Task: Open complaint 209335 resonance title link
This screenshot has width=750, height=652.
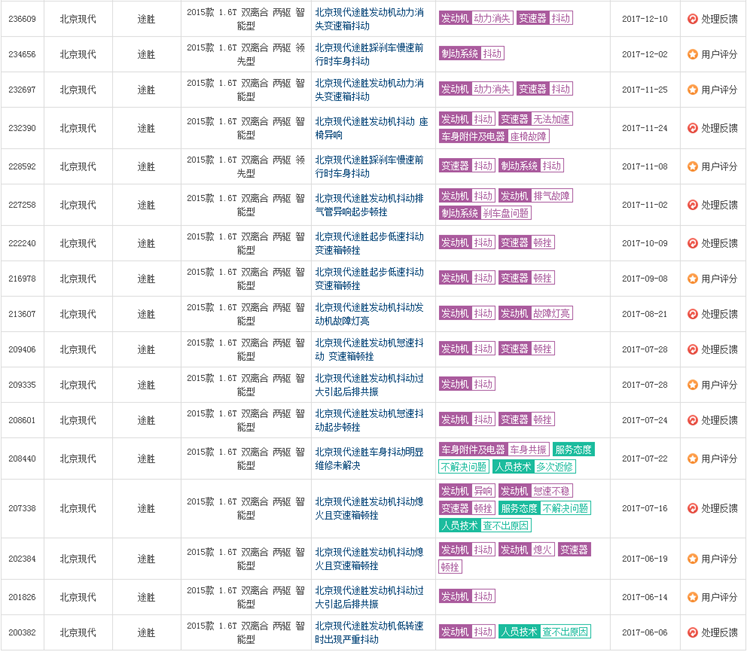Action: 368,384
